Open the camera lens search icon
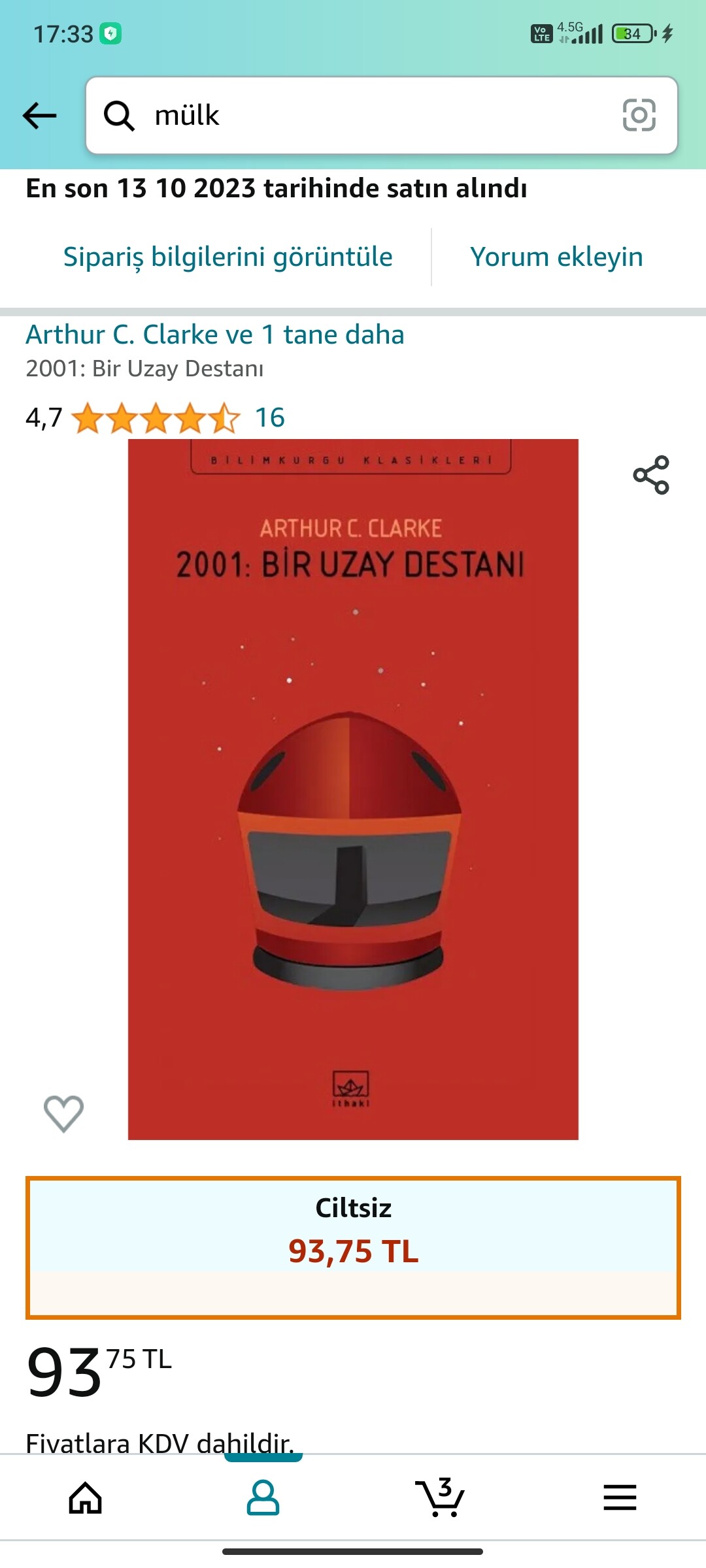This screenshot has width=706, height=1568. pyautogui.click(x=639, y=116)
